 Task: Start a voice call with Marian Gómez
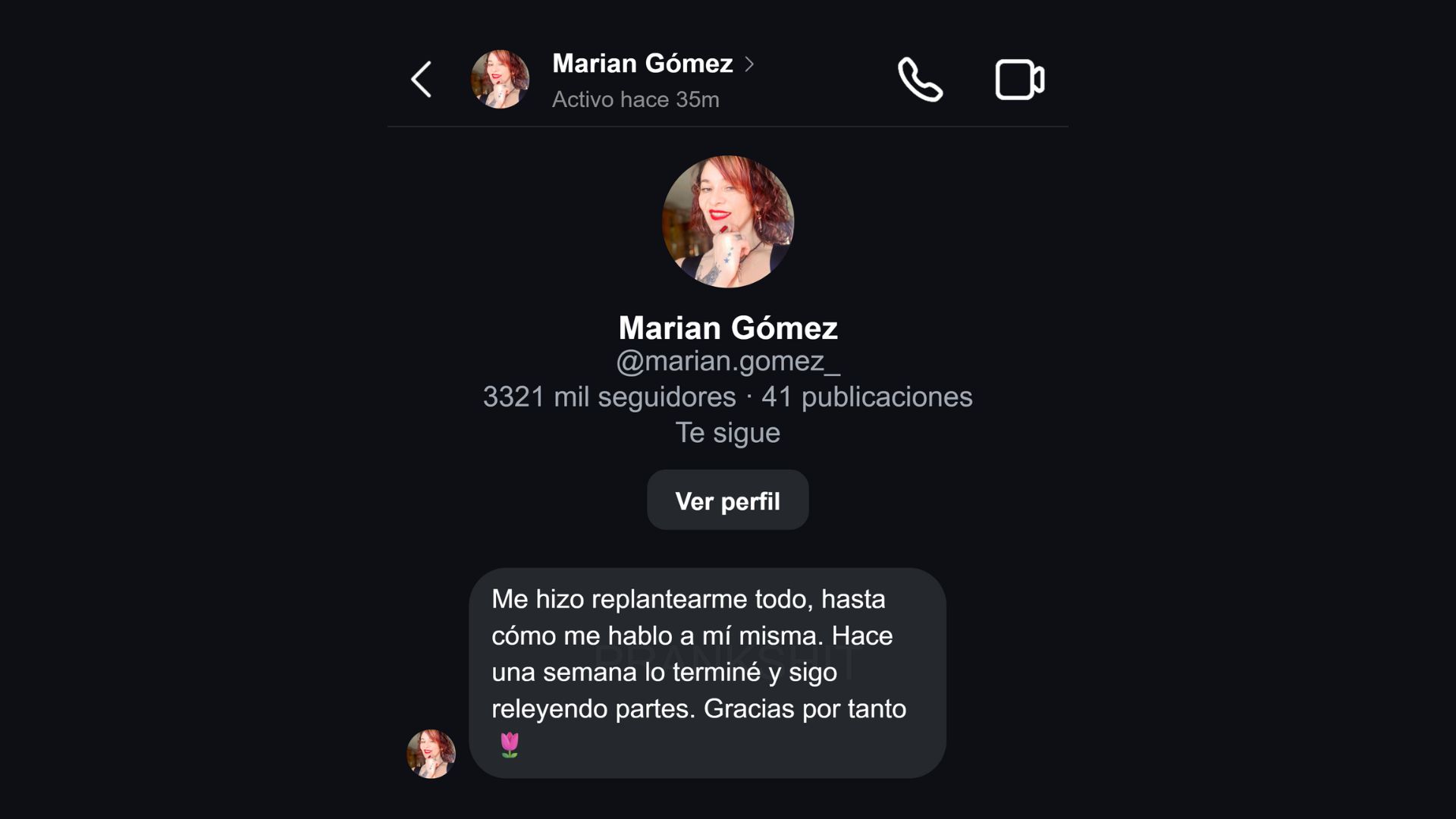point(920,80)
